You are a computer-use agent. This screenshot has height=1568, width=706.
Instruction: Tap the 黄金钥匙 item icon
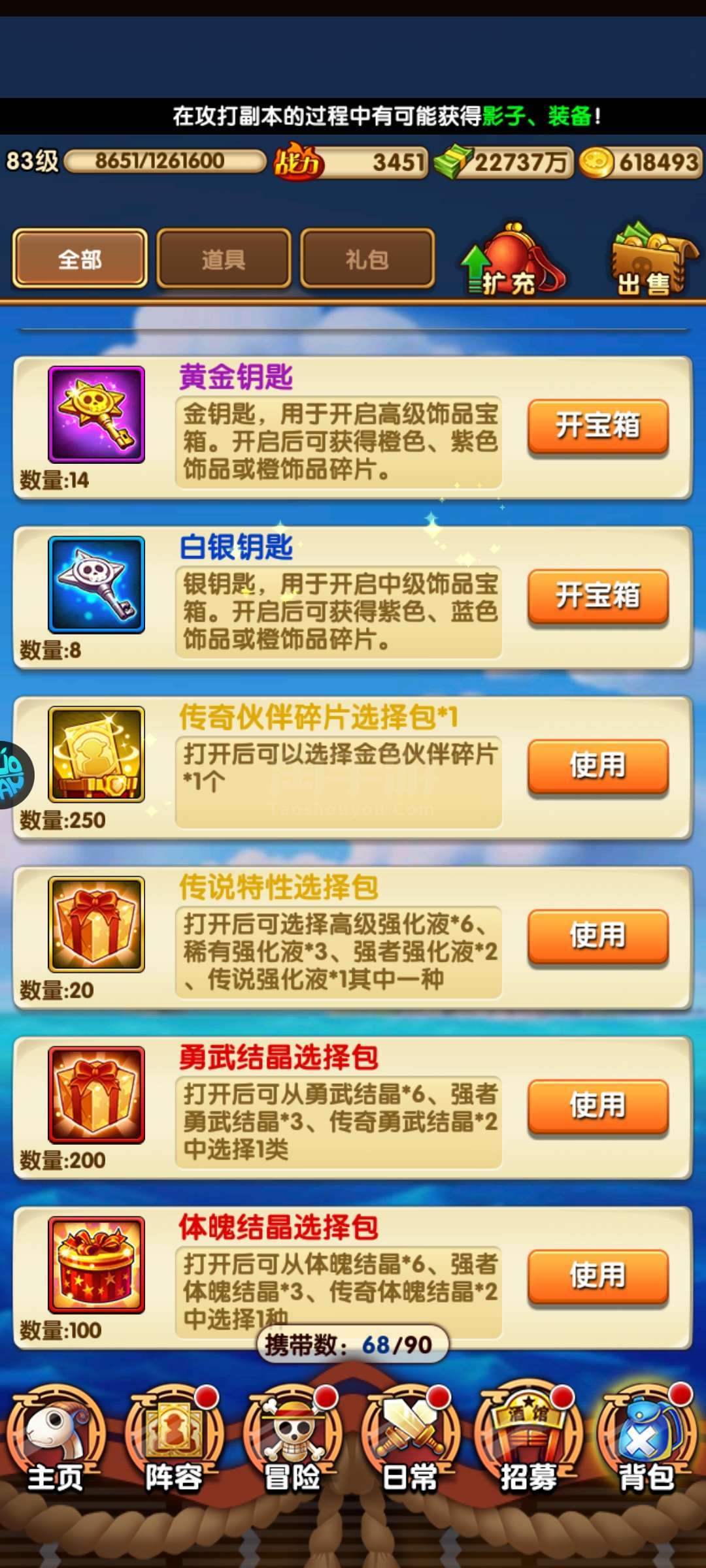coord(96,415)
